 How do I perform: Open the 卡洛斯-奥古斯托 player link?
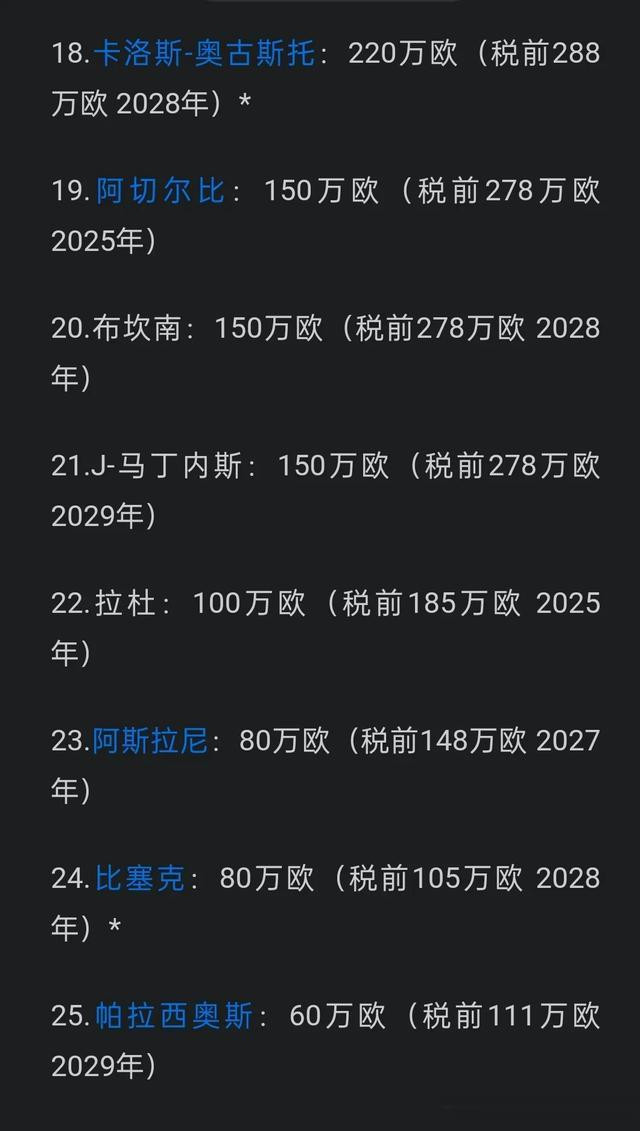[204, 54]
